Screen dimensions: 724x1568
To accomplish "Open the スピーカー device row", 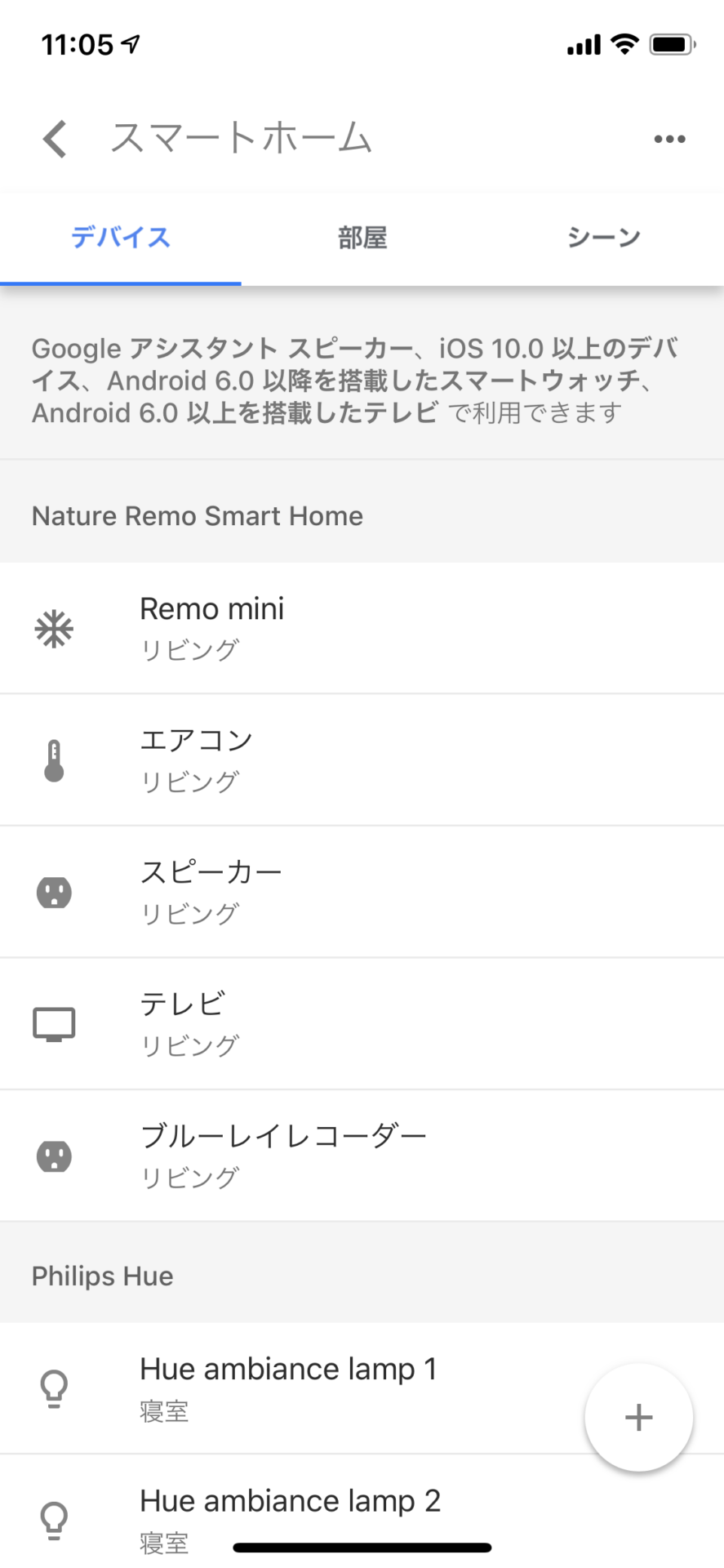I will coord(362,892).
